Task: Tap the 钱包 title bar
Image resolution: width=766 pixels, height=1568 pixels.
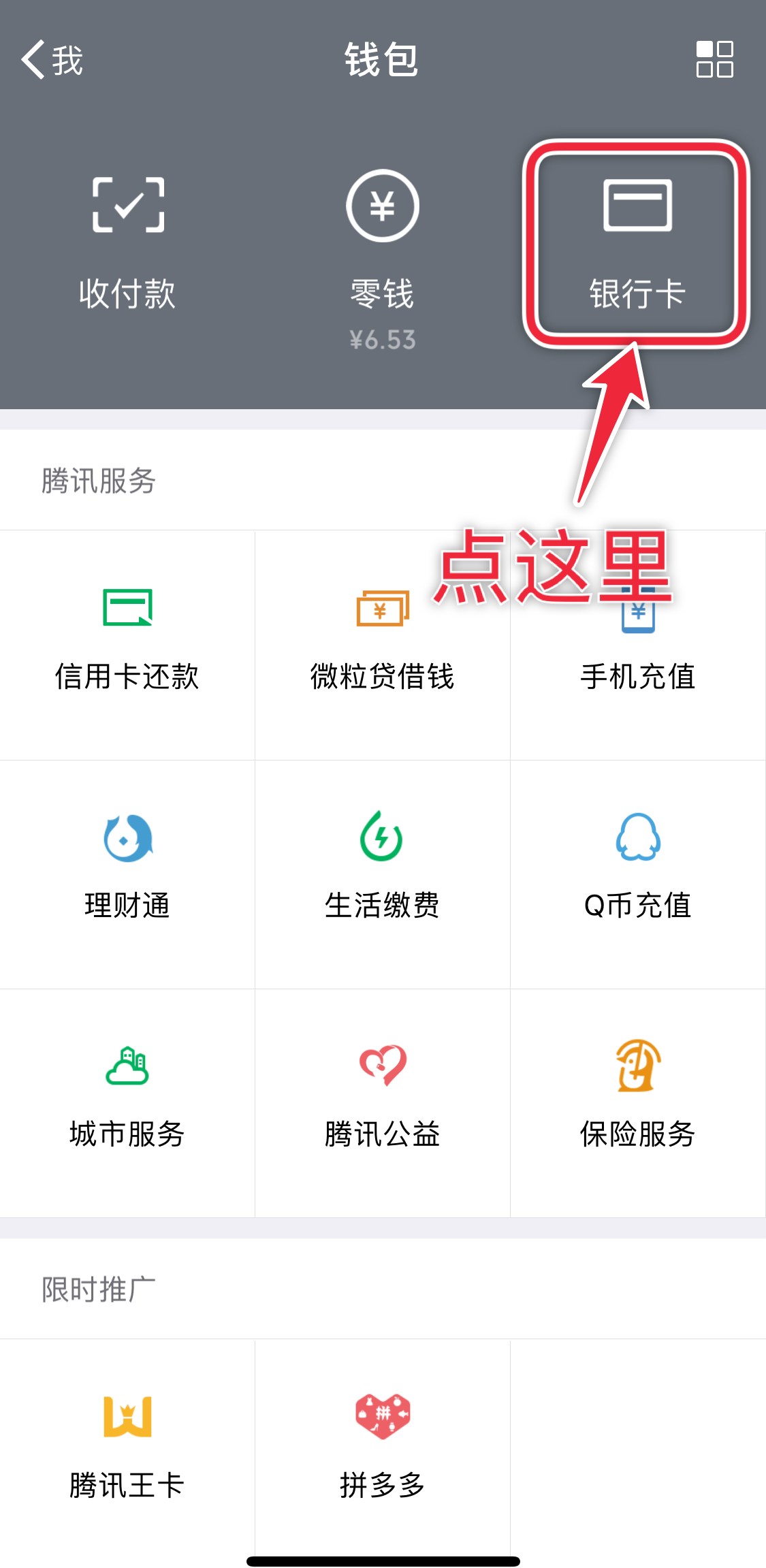Action: pyautogui.click(x=383, y=60)
